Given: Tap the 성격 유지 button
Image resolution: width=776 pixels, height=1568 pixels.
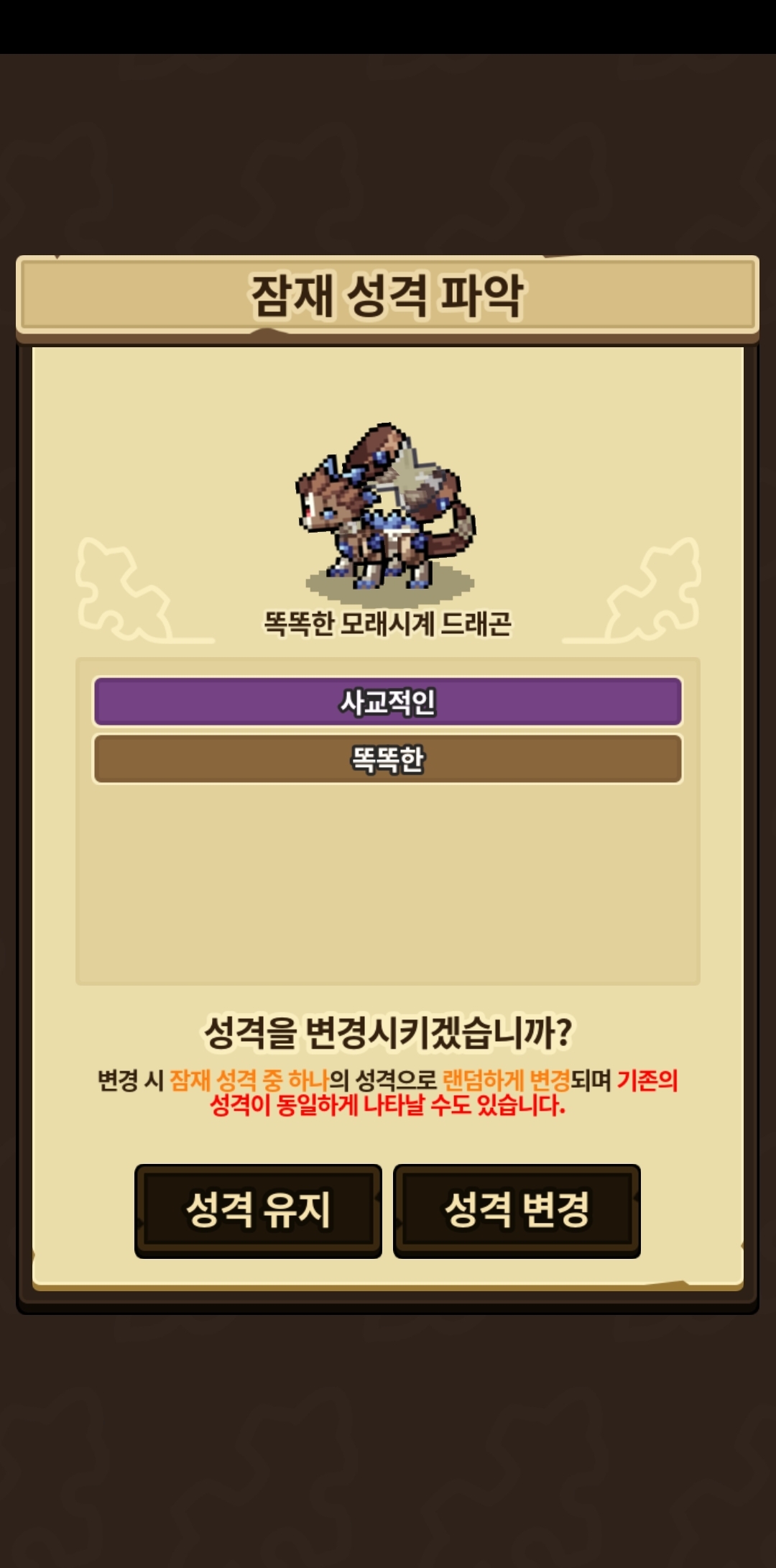Looking at the screenshot, I should (258, 1211).
